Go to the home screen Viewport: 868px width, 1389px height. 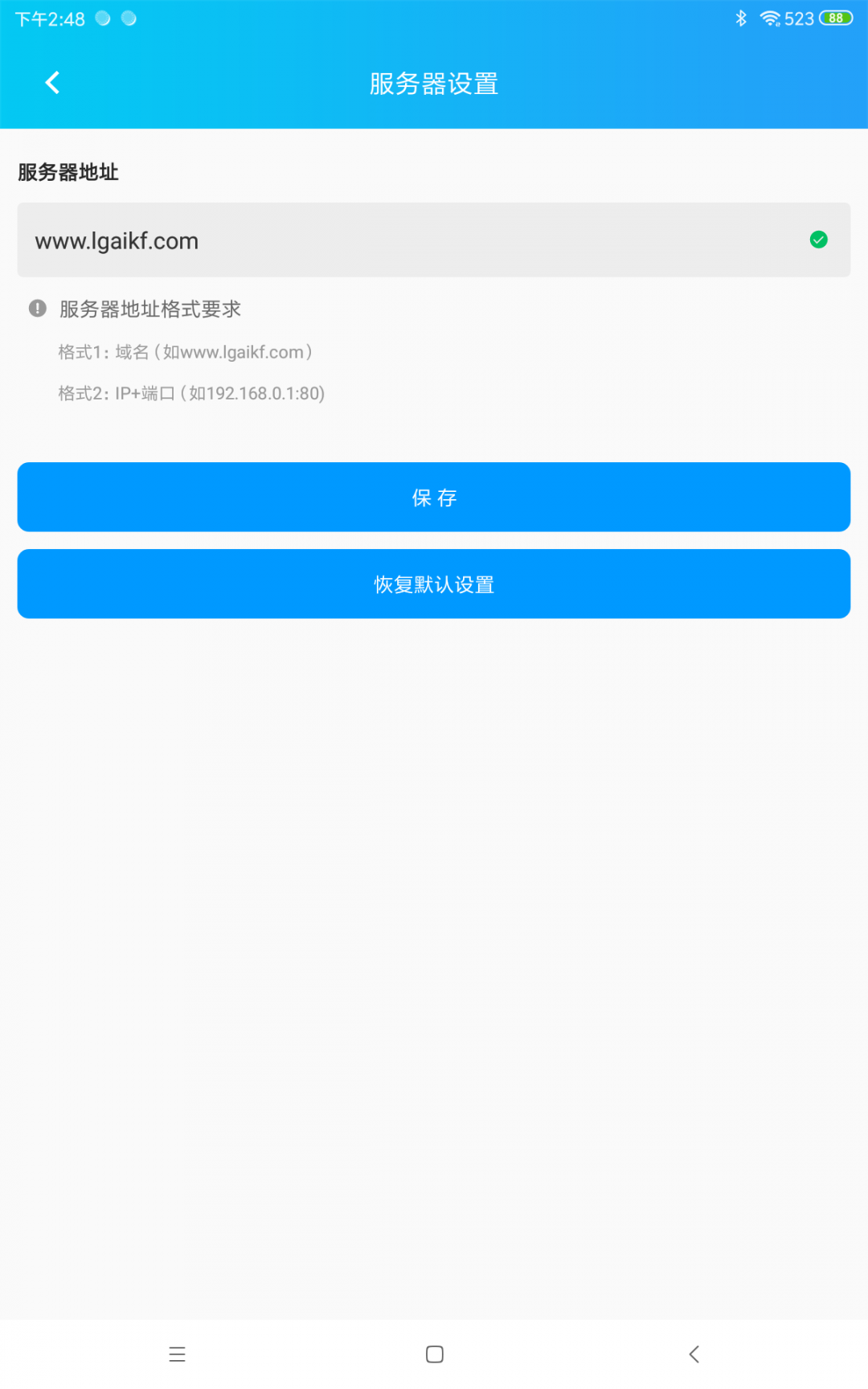coord(434,1354)
